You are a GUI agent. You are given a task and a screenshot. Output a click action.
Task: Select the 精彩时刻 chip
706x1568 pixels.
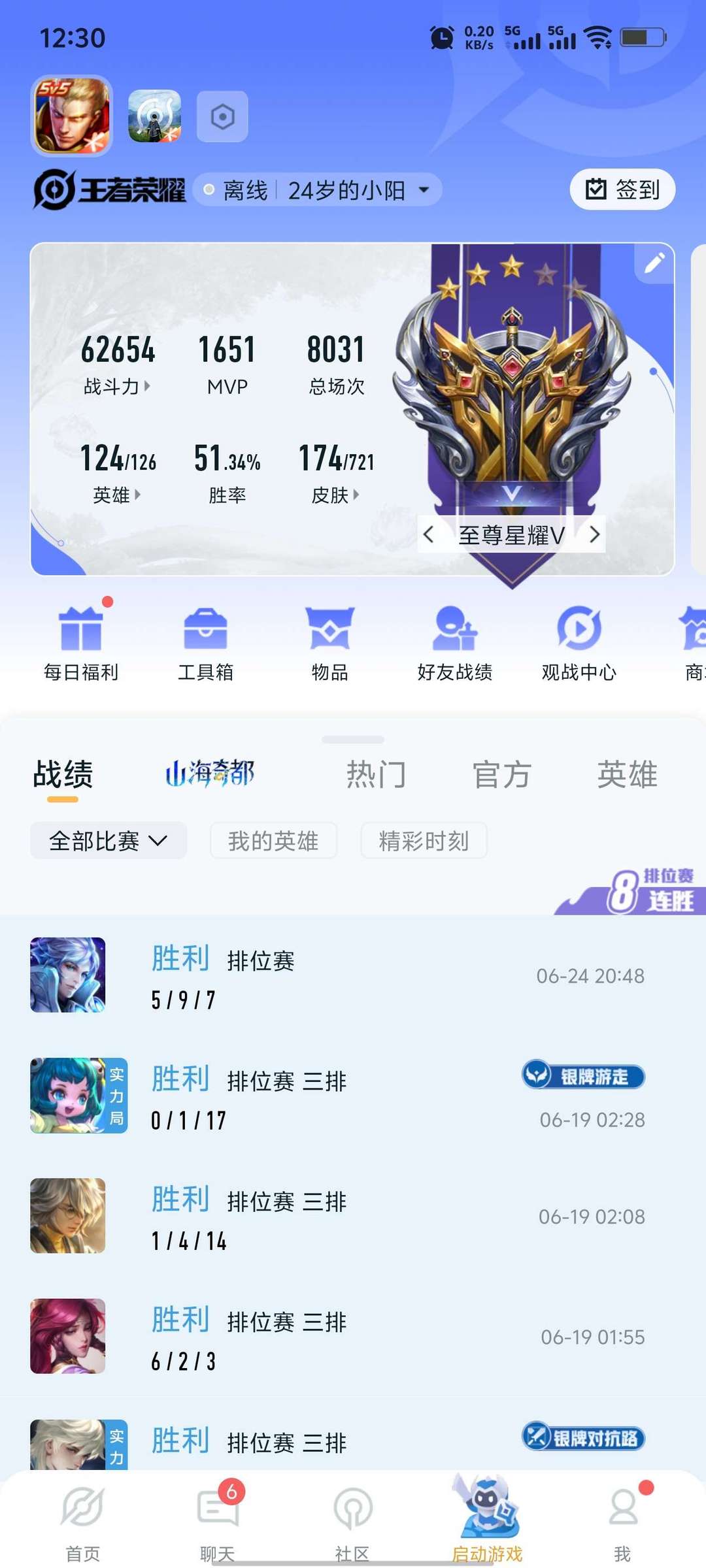click(424, 840)
